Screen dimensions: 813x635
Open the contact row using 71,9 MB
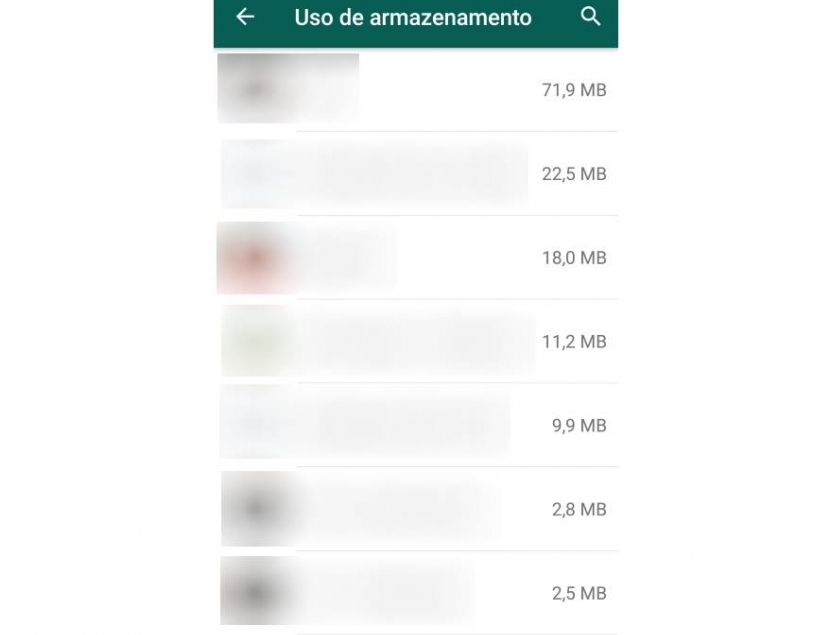coord(416,90)
